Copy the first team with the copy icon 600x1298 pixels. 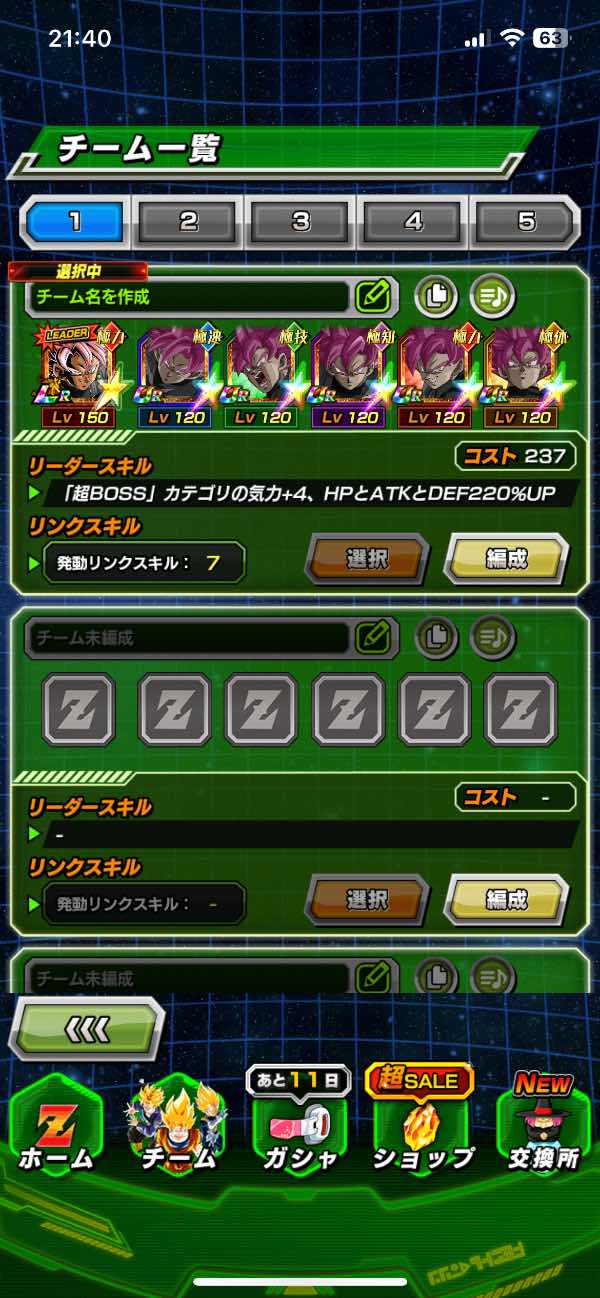tap(436, 296)
